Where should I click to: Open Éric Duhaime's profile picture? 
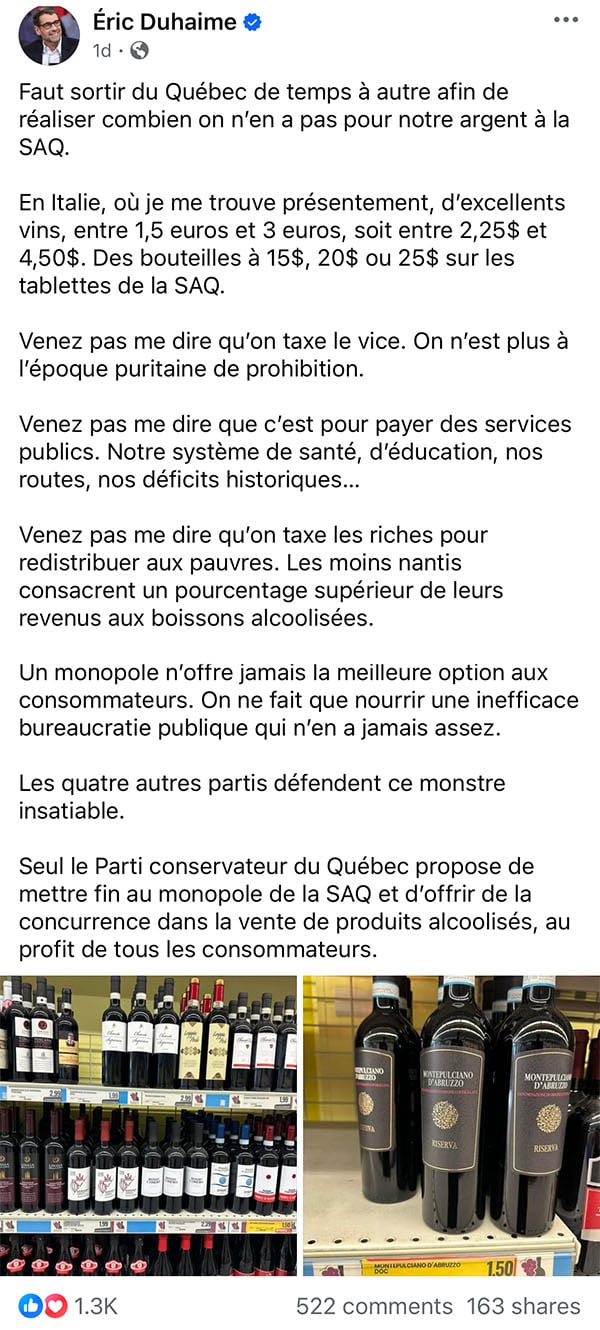tap(49, 35)
